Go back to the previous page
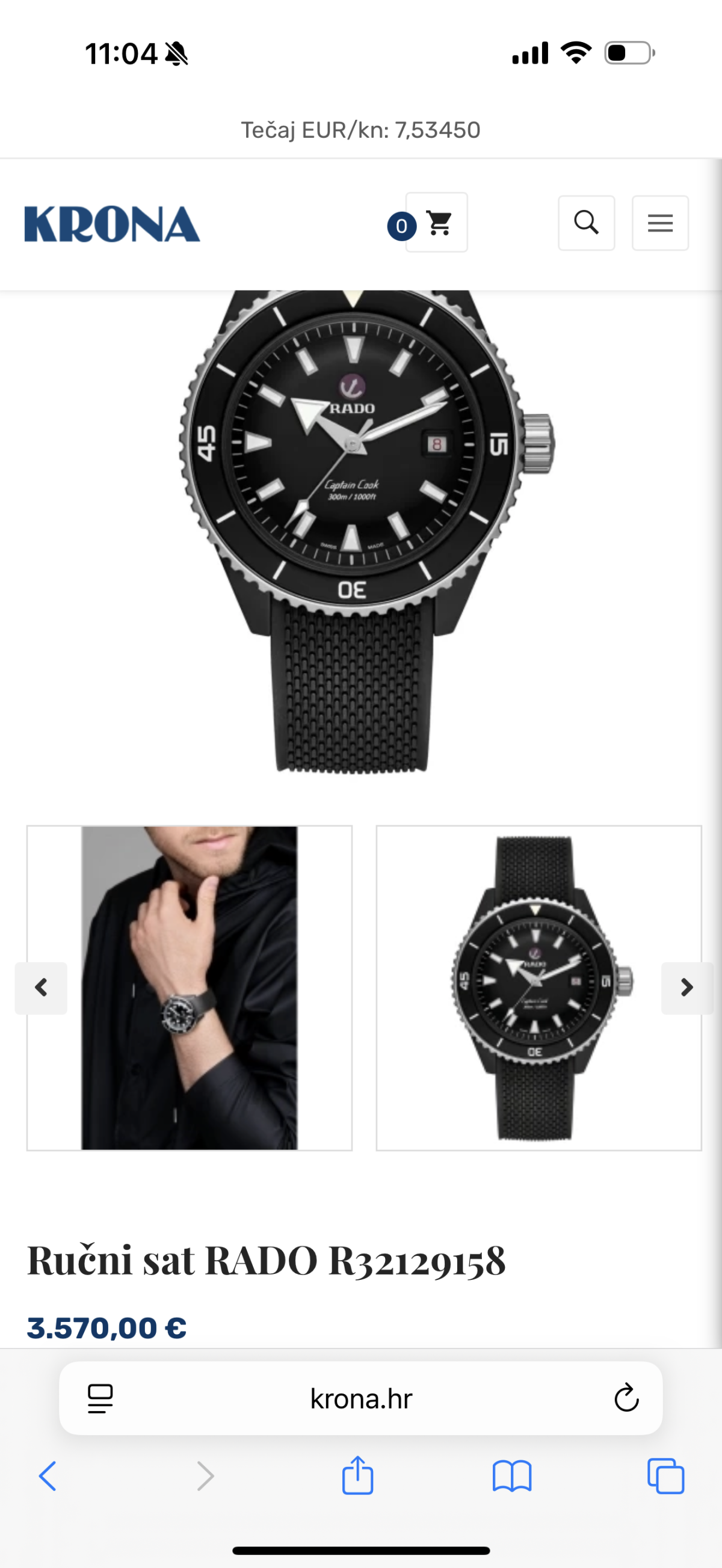Image resolution: width=722 pixels, height=1568 pixels. click(x=48, y=1475)
